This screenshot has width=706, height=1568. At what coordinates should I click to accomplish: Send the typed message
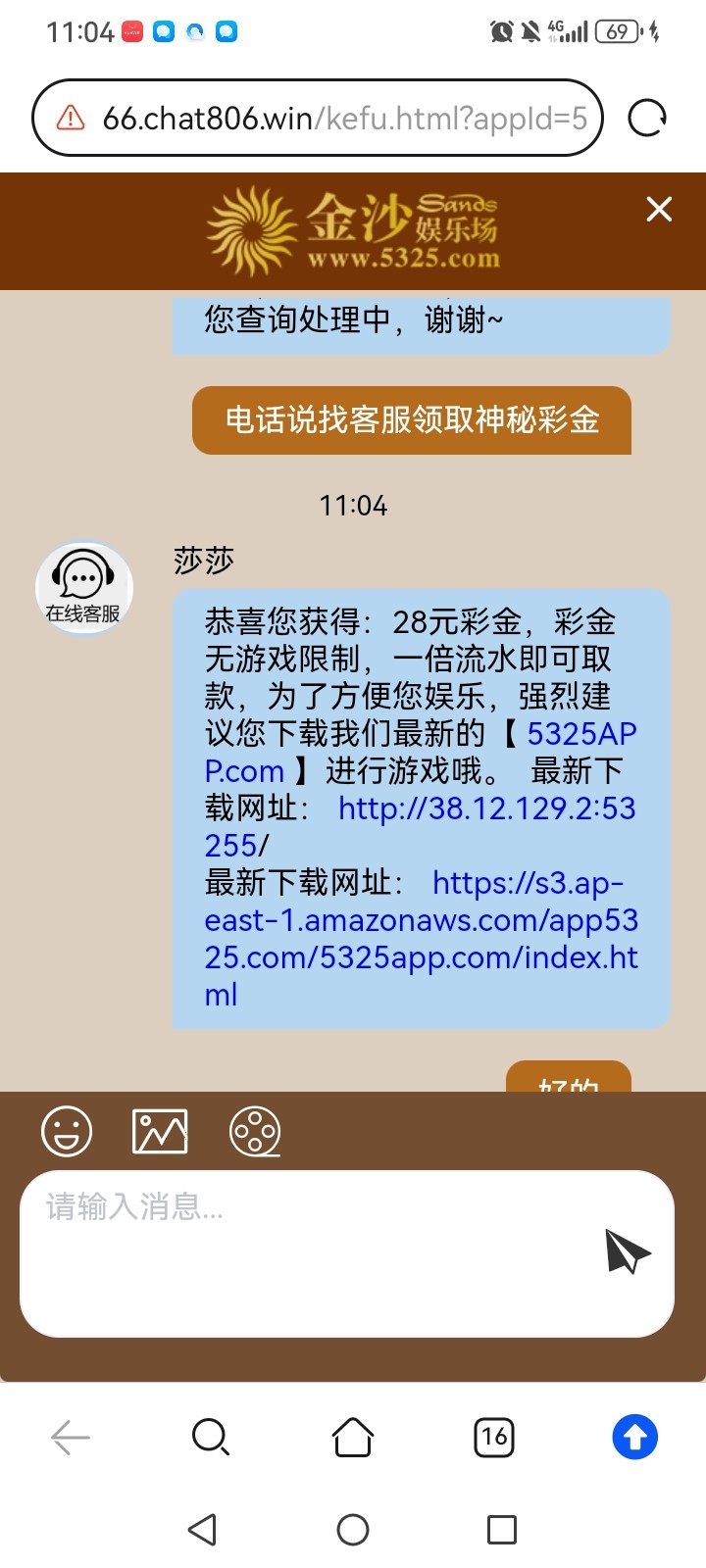pos(628,1250)
